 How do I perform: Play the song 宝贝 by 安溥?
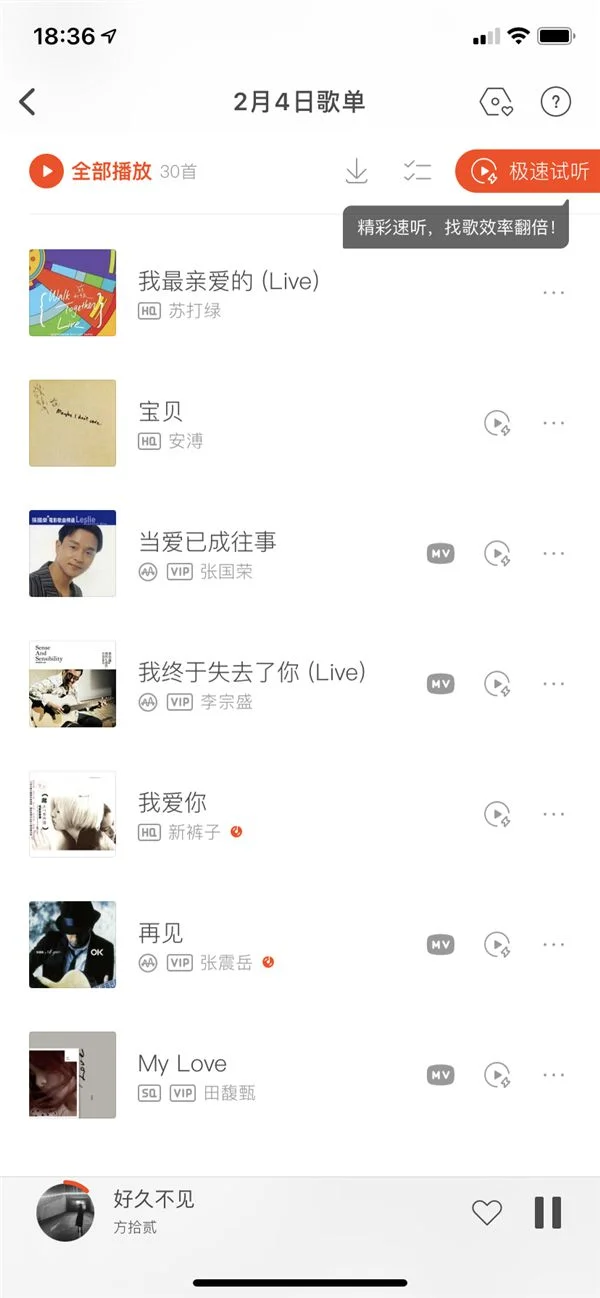160,412
